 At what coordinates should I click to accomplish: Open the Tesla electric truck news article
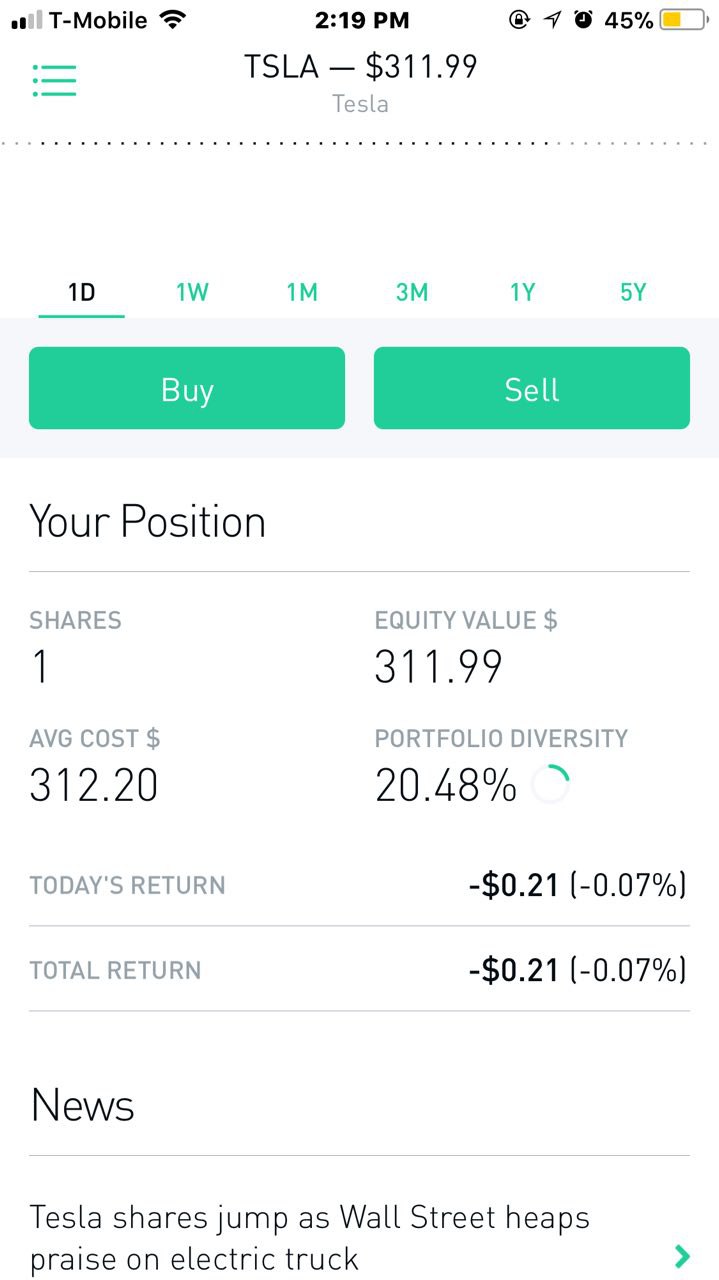tap(360, 1237)
